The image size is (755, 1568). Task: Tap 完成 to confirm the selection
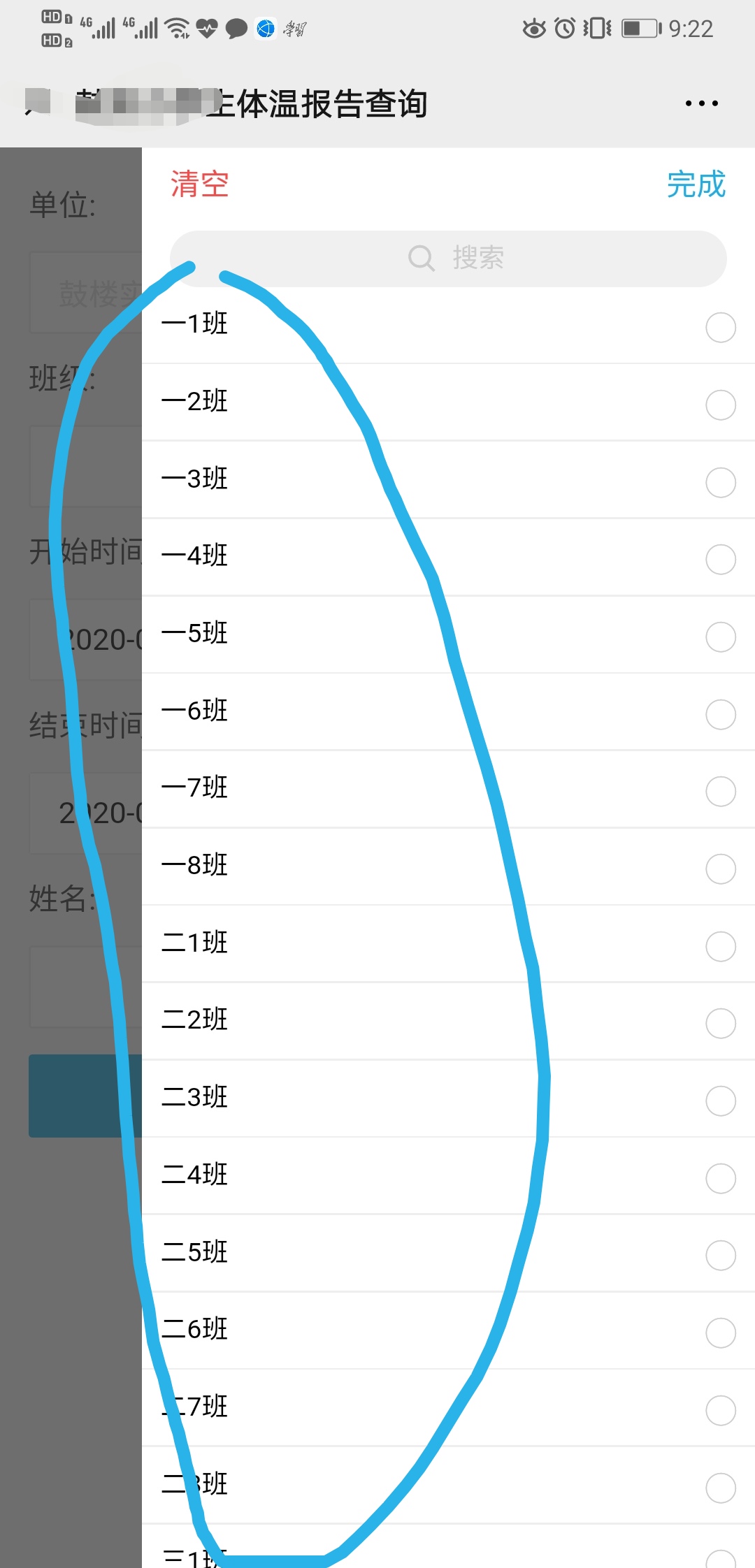coord(696,184)
